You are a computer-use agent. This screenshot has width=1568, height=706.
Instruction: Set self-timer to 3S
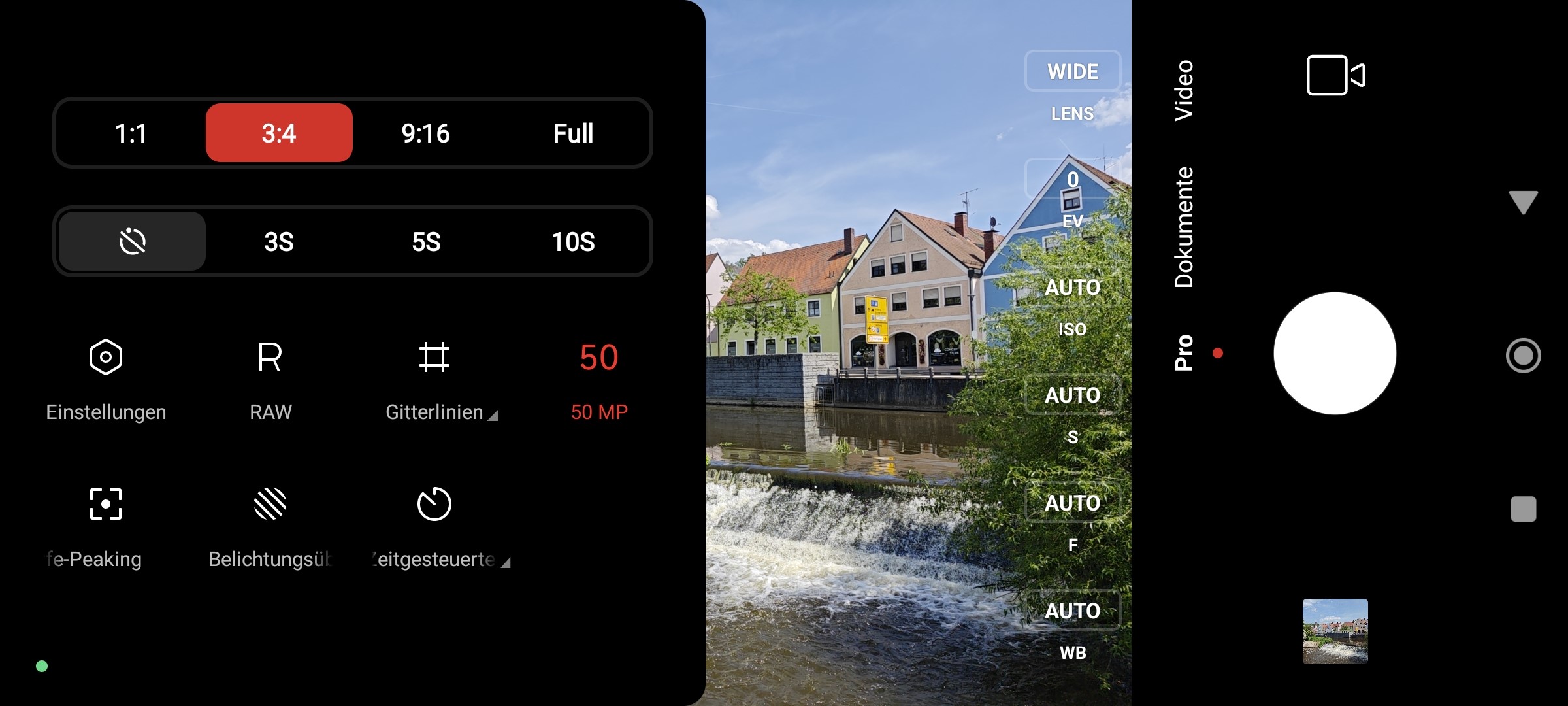tap(279, 242)
